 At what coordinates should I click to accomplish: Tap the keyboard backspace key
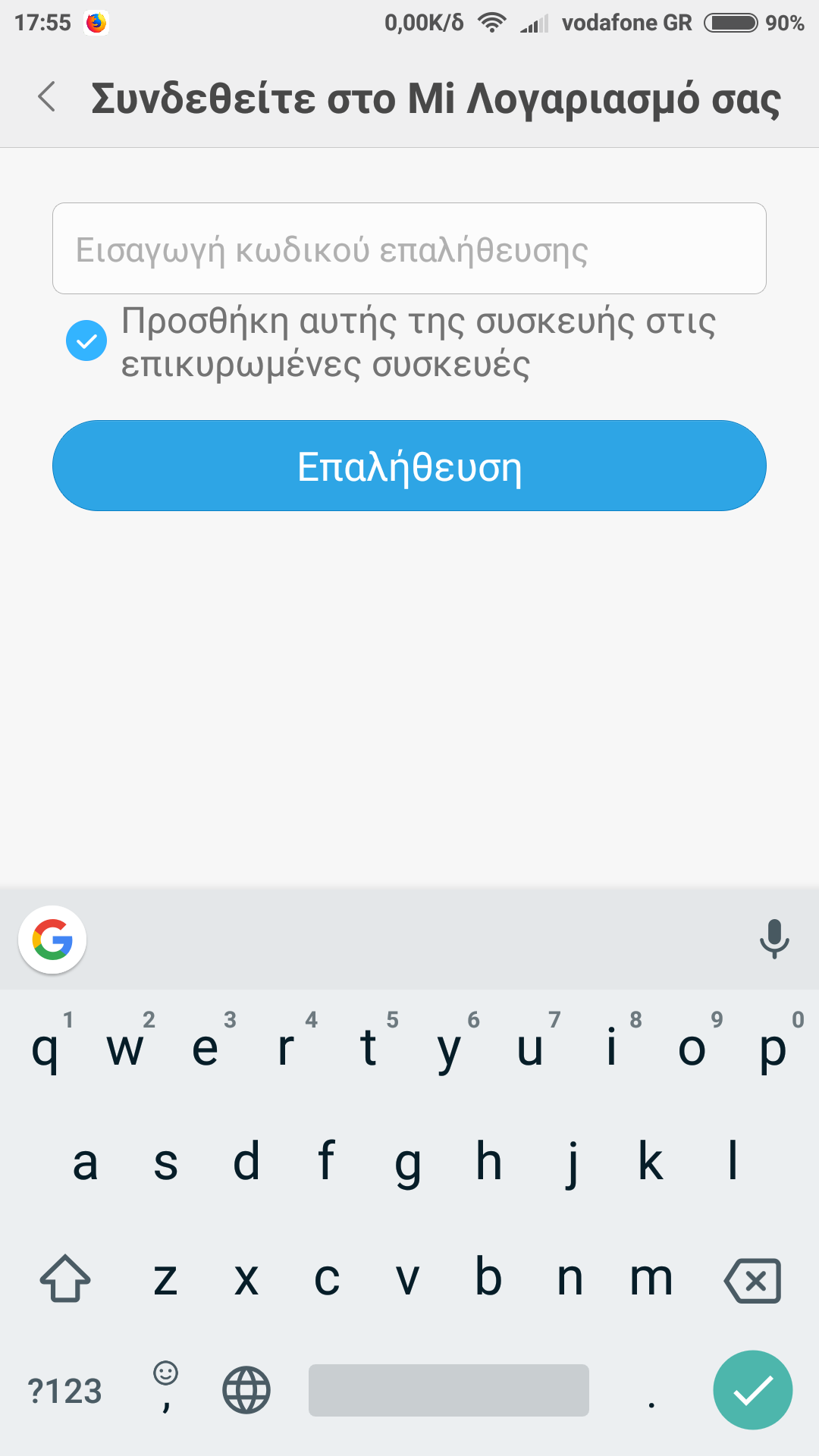click(752, 1281)
